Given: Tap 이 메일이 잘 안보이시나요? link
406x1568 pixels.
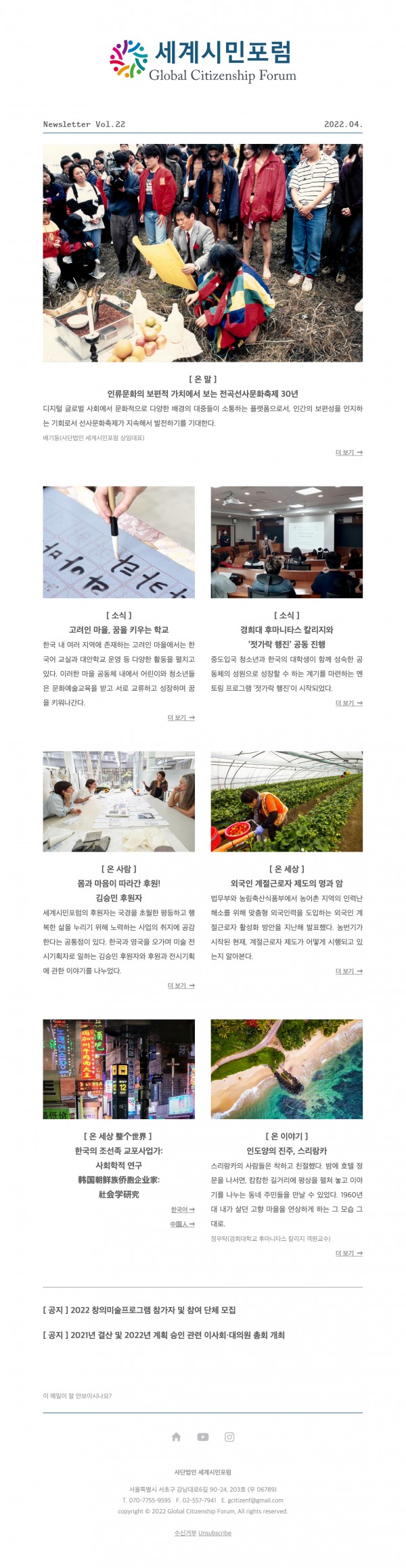Looking at the screenshot, I should pyautogui.click(x=77, y=1396).
